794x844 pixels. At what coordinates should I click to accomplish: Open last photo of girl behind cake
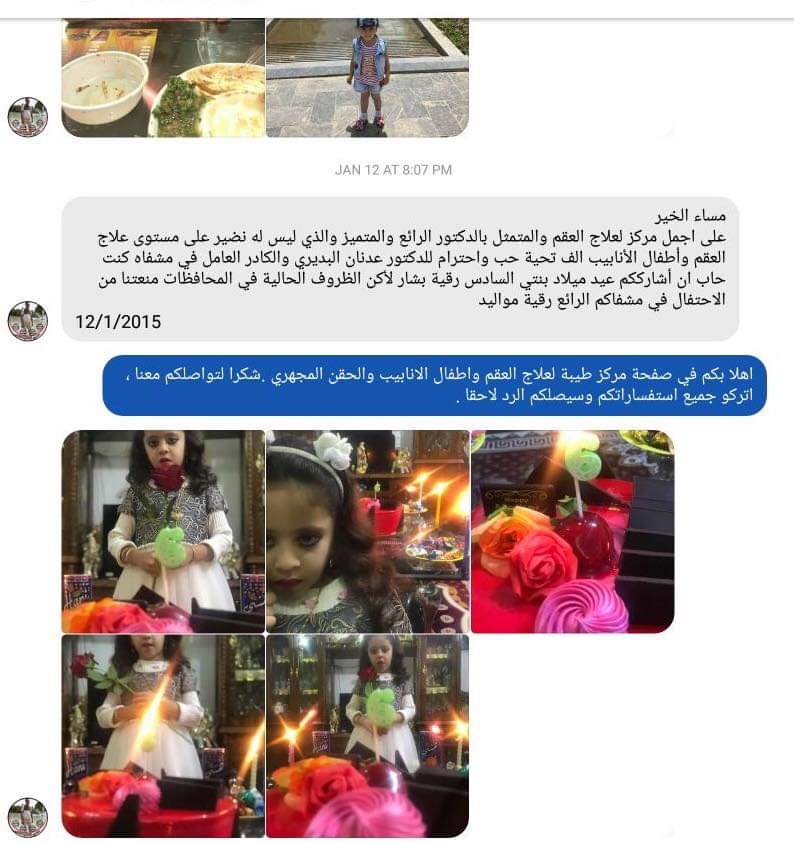(x=367, y=736)
